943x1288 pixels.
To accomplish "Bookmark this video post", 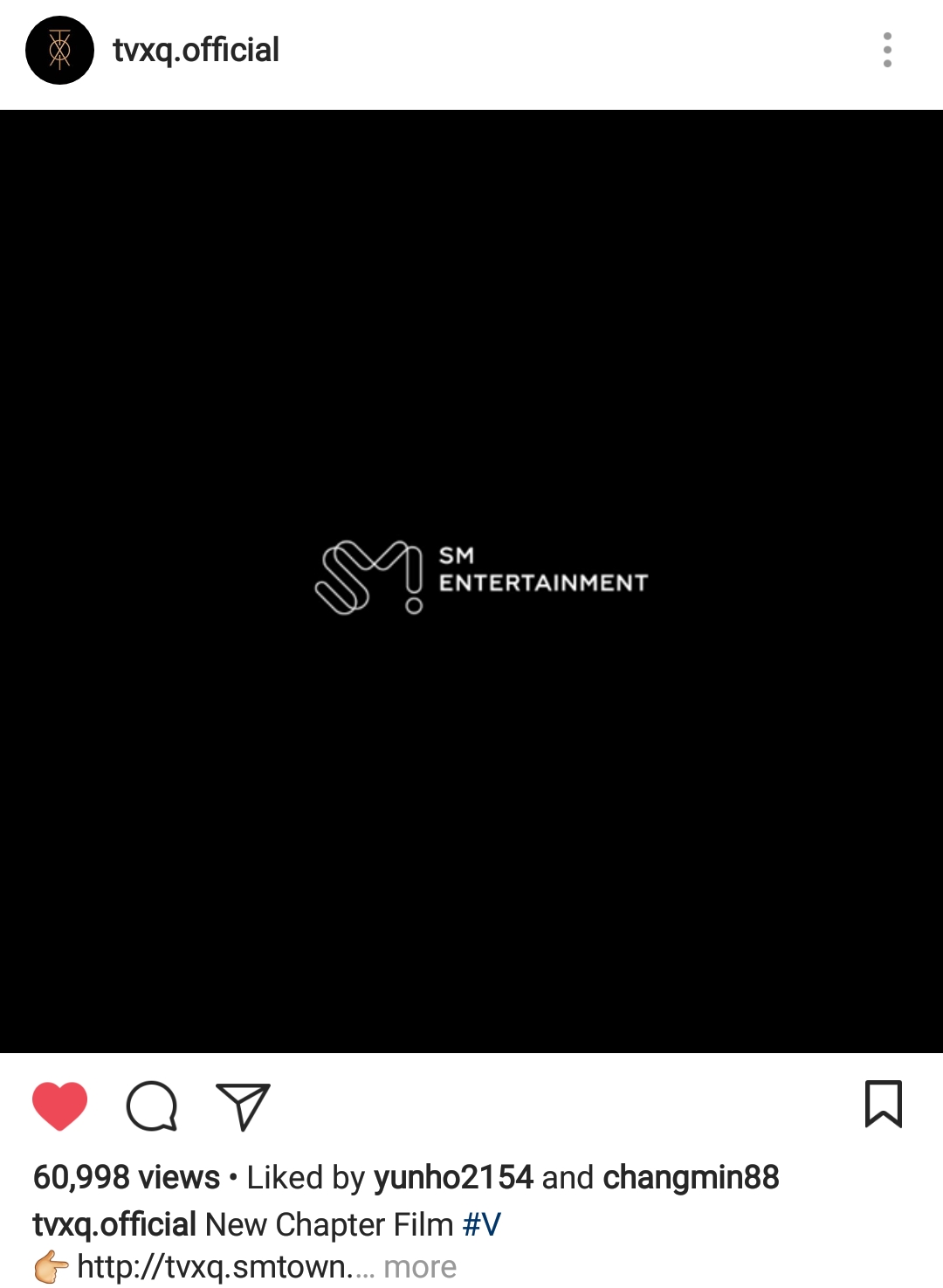I will tap(883, 1104).
